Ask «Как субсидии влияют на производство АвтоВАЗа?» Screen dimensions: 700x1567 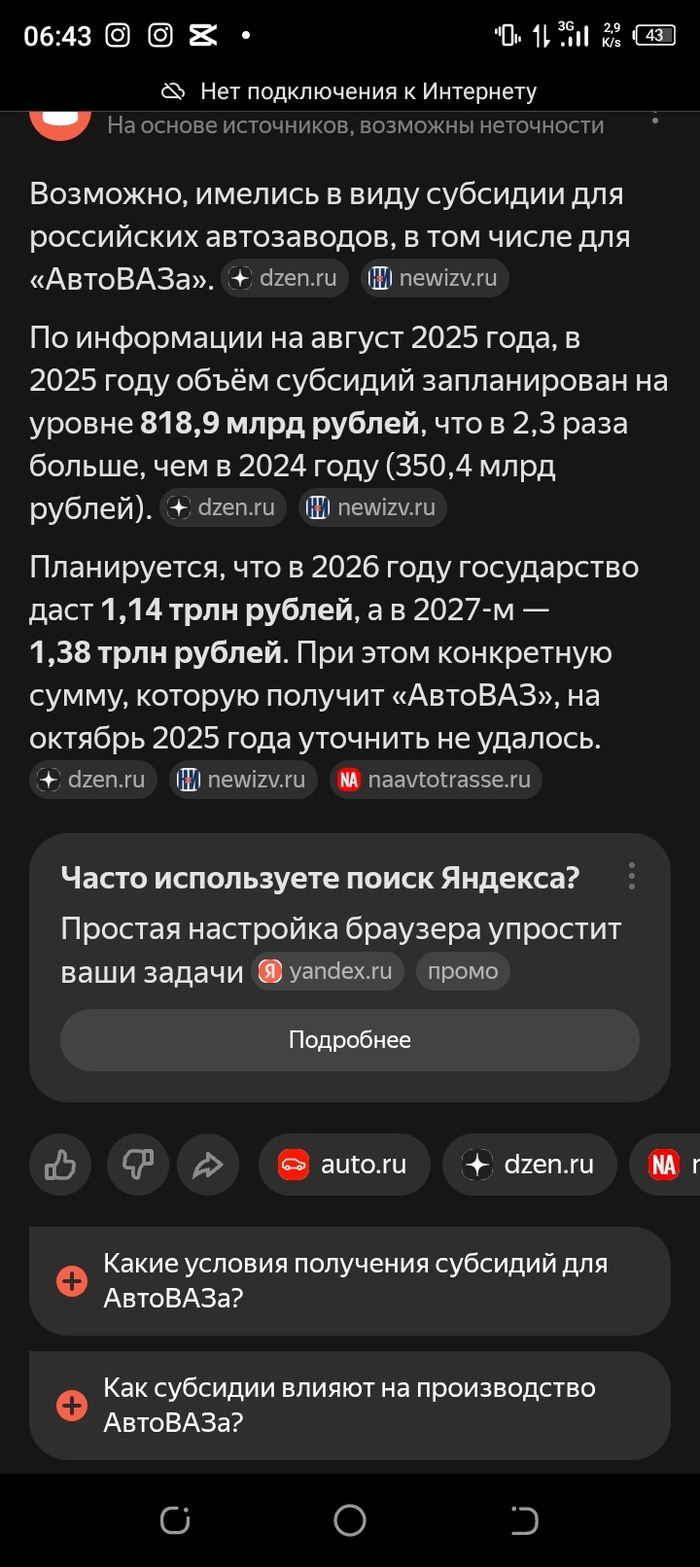coord(349,1405)
